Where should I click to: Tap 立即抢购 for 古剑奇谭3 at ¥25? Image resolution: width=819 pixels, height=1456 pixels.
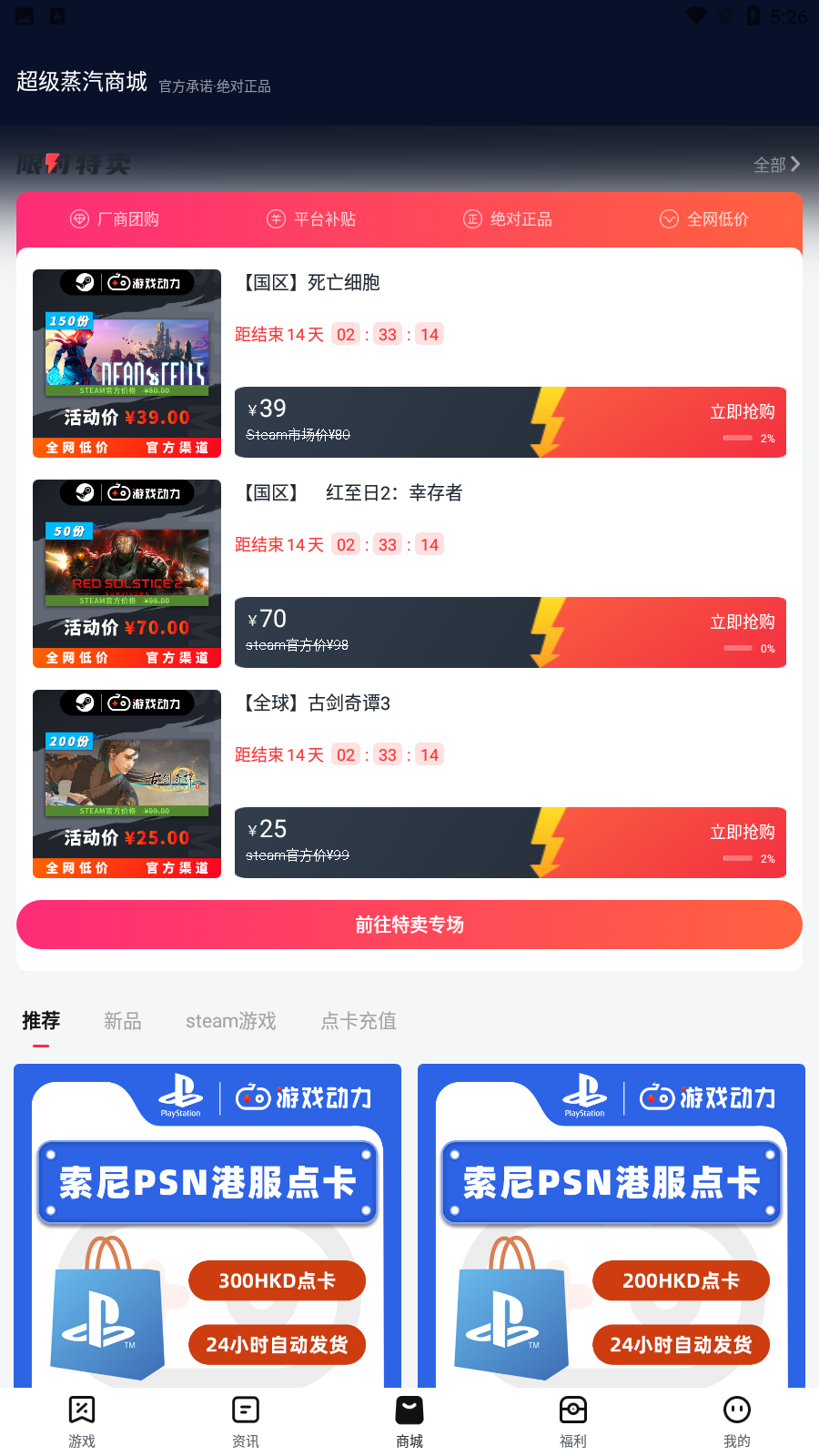tap(742, 834)
